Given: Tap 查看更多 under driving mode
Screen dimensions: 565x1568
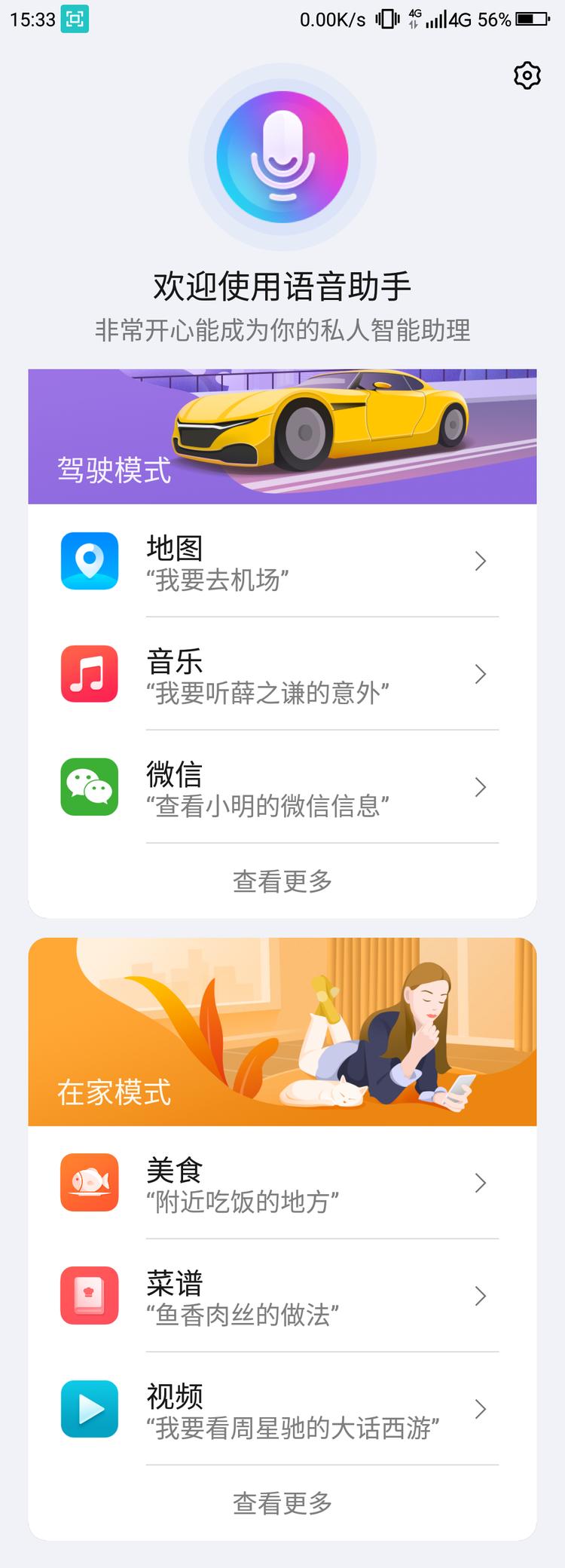Looking at the screenshot, I should coord(282,880).
